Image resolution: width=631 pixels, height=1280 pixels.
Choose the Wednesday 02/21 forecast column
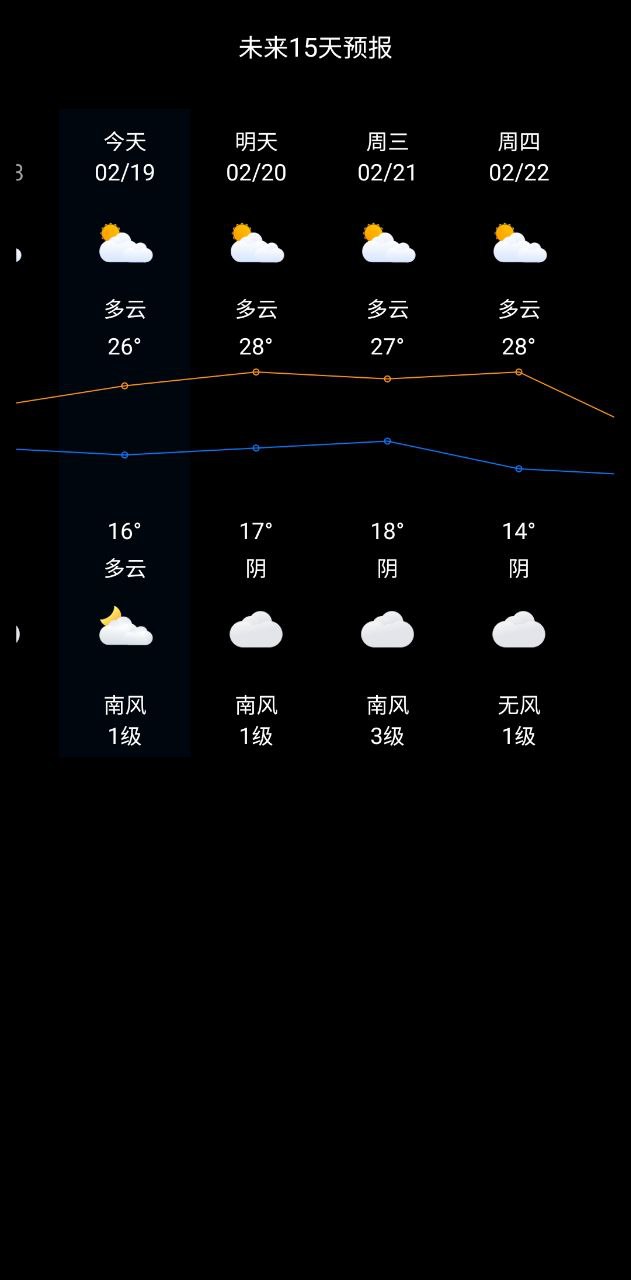point(387,432)
